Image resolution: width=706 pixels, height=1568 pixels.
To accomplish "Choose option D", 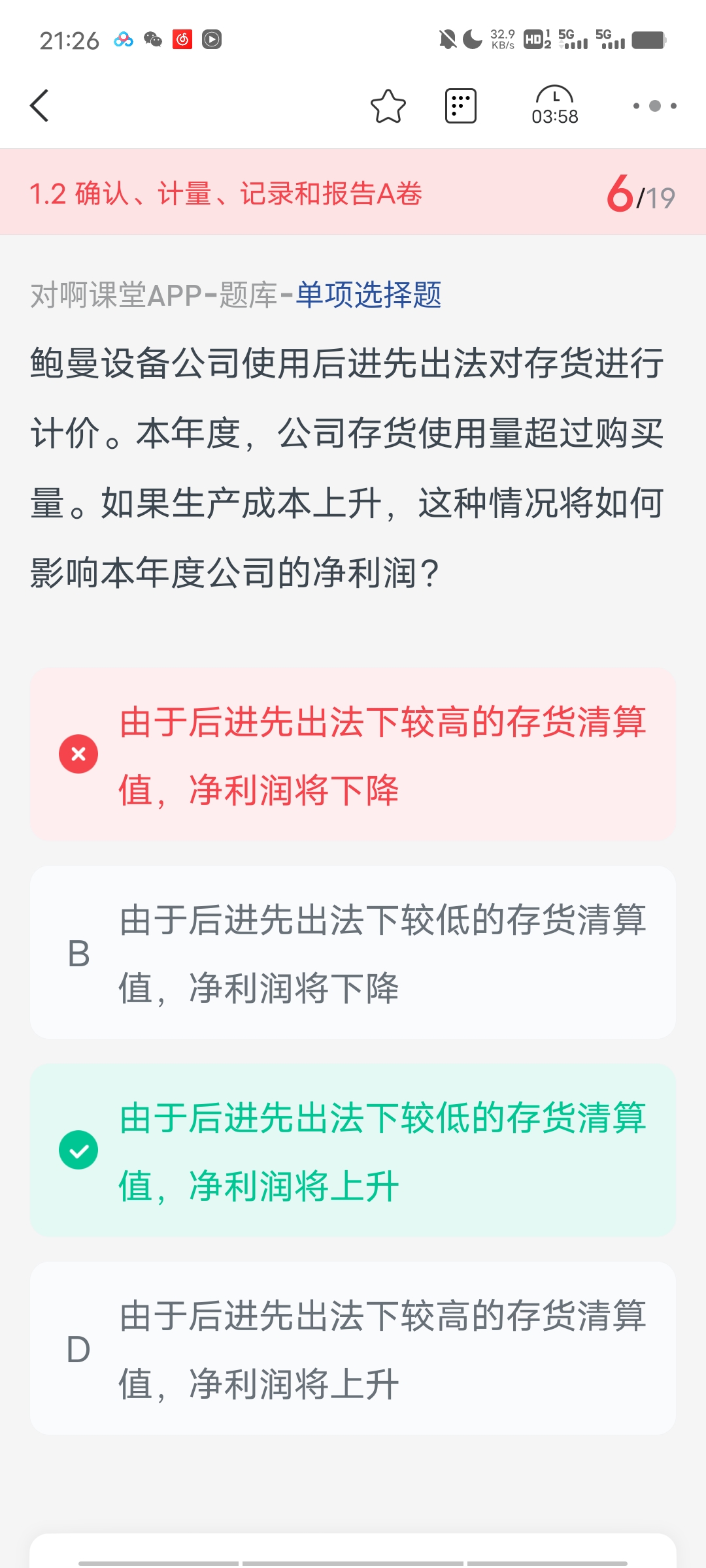I will tap(353, 1348).
